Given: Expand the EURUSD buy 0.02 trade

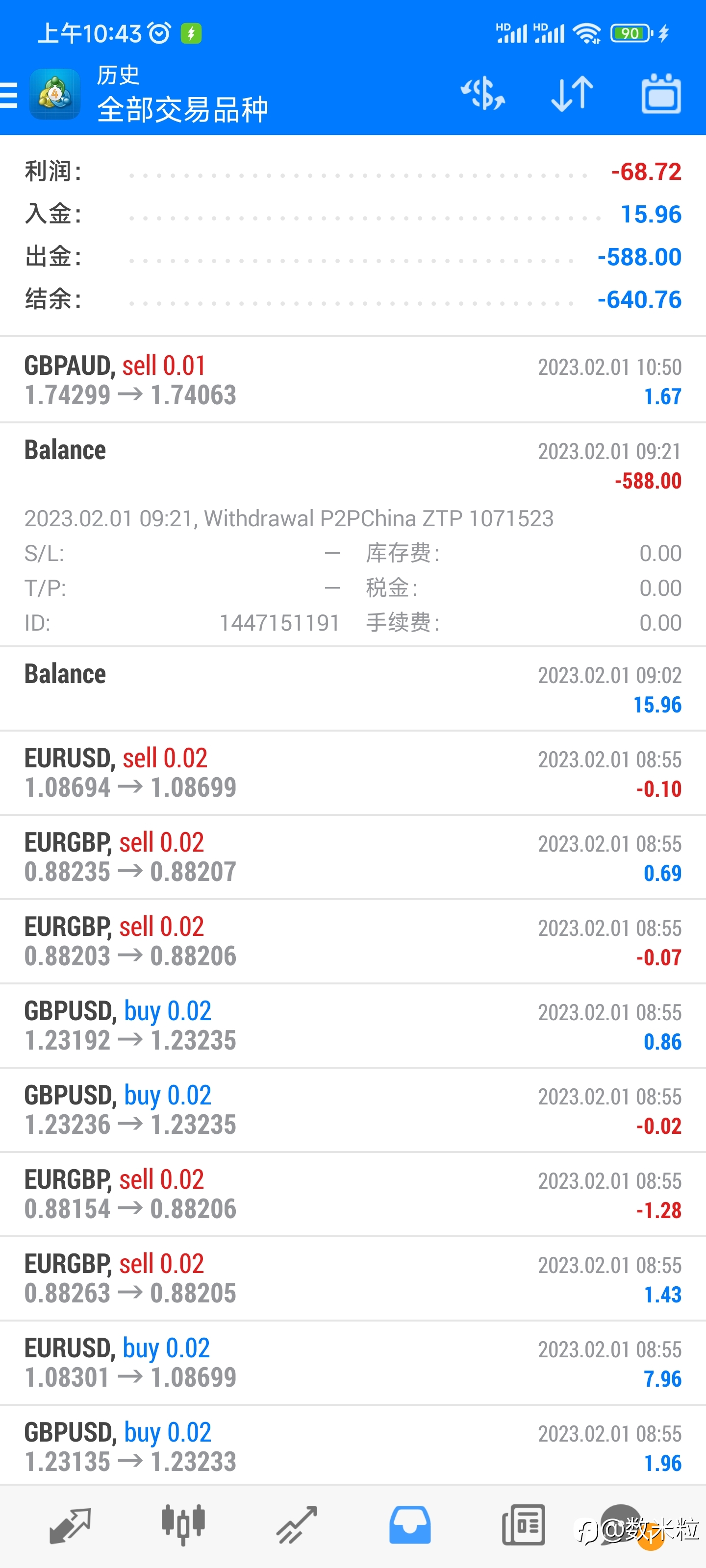Looking at the screenshot, I should pos(353,1363).
